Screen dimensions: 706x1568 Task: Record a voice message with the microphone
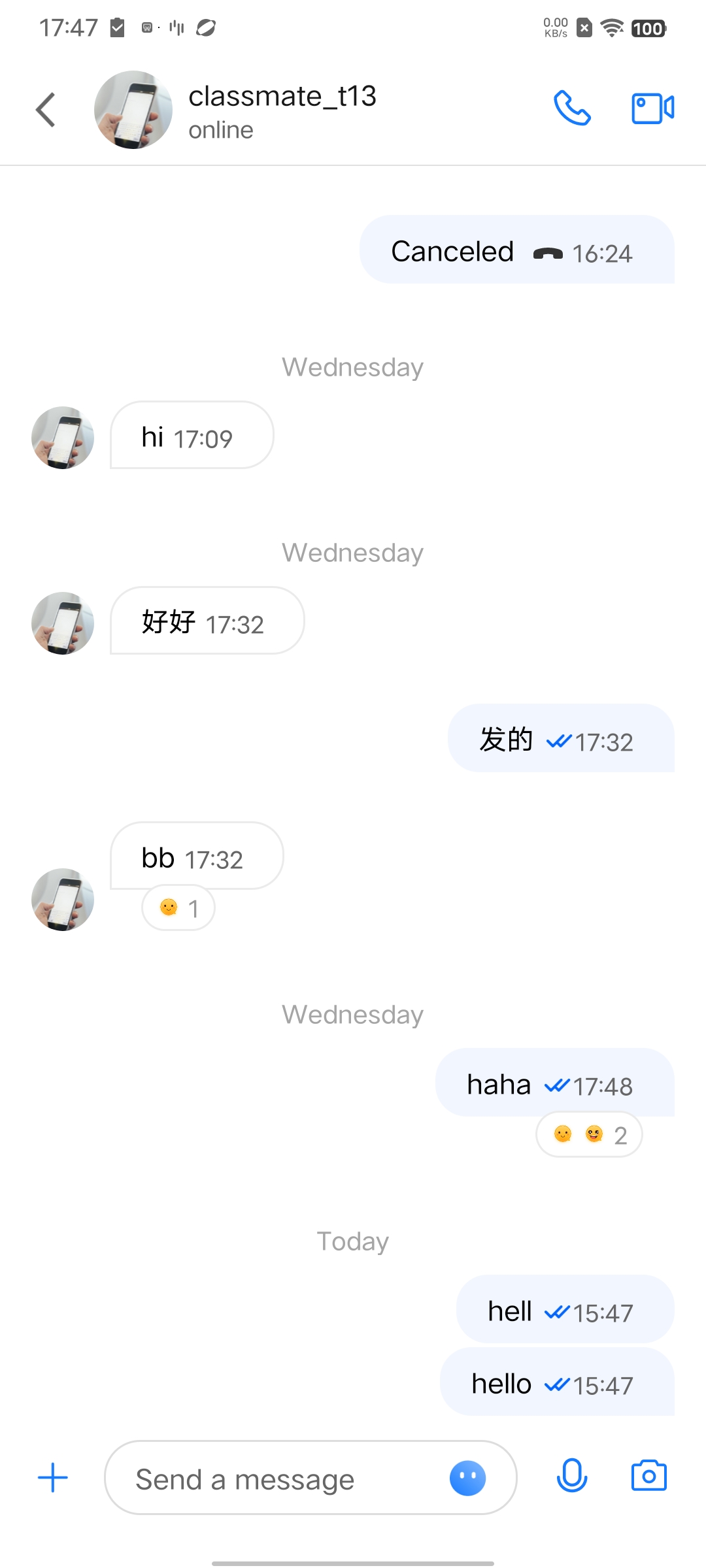[572, 1477]
